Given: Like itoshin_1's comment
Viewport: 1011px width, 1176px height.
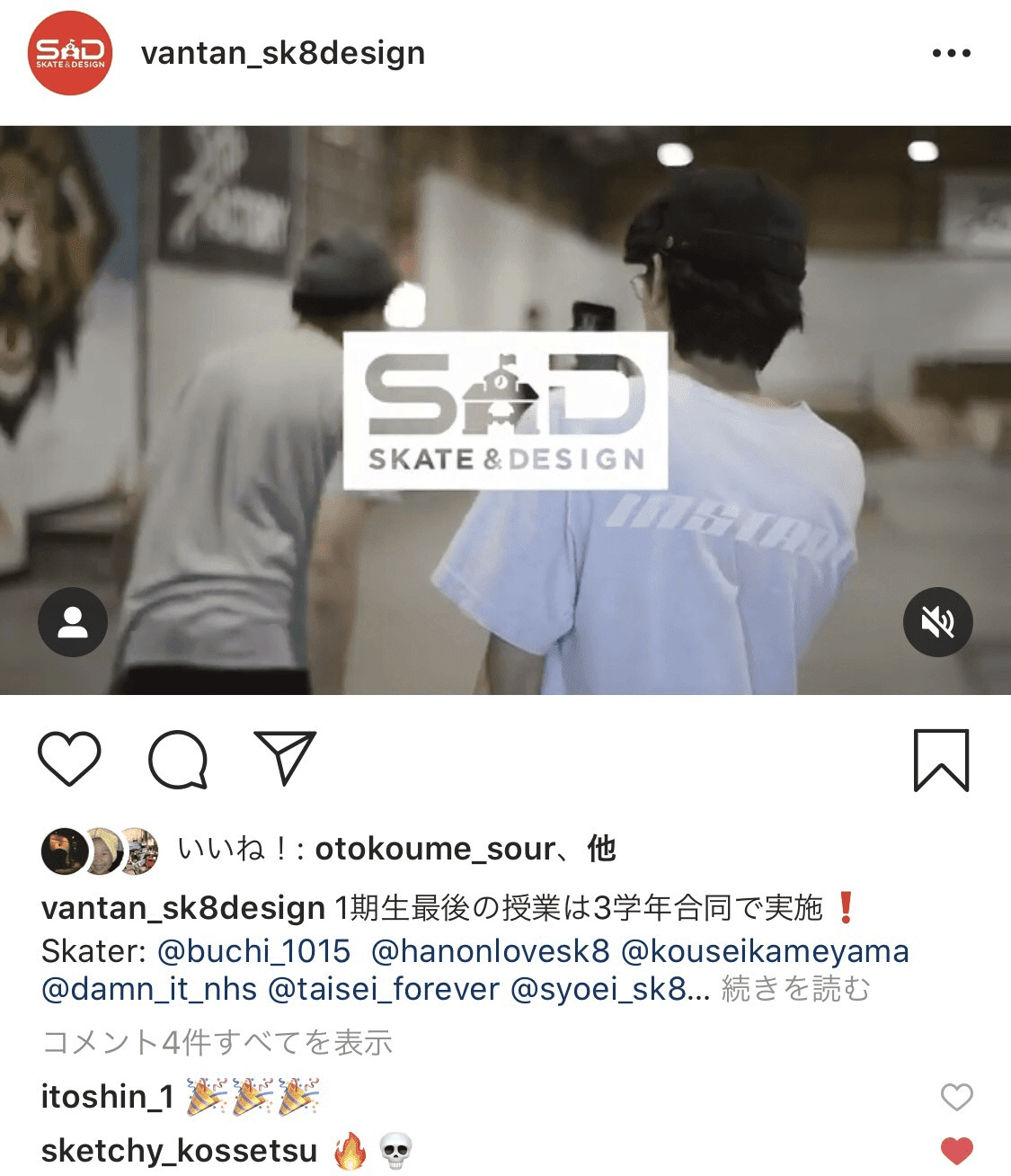Looking at the screenshot, I should [x=956, y=1097].
